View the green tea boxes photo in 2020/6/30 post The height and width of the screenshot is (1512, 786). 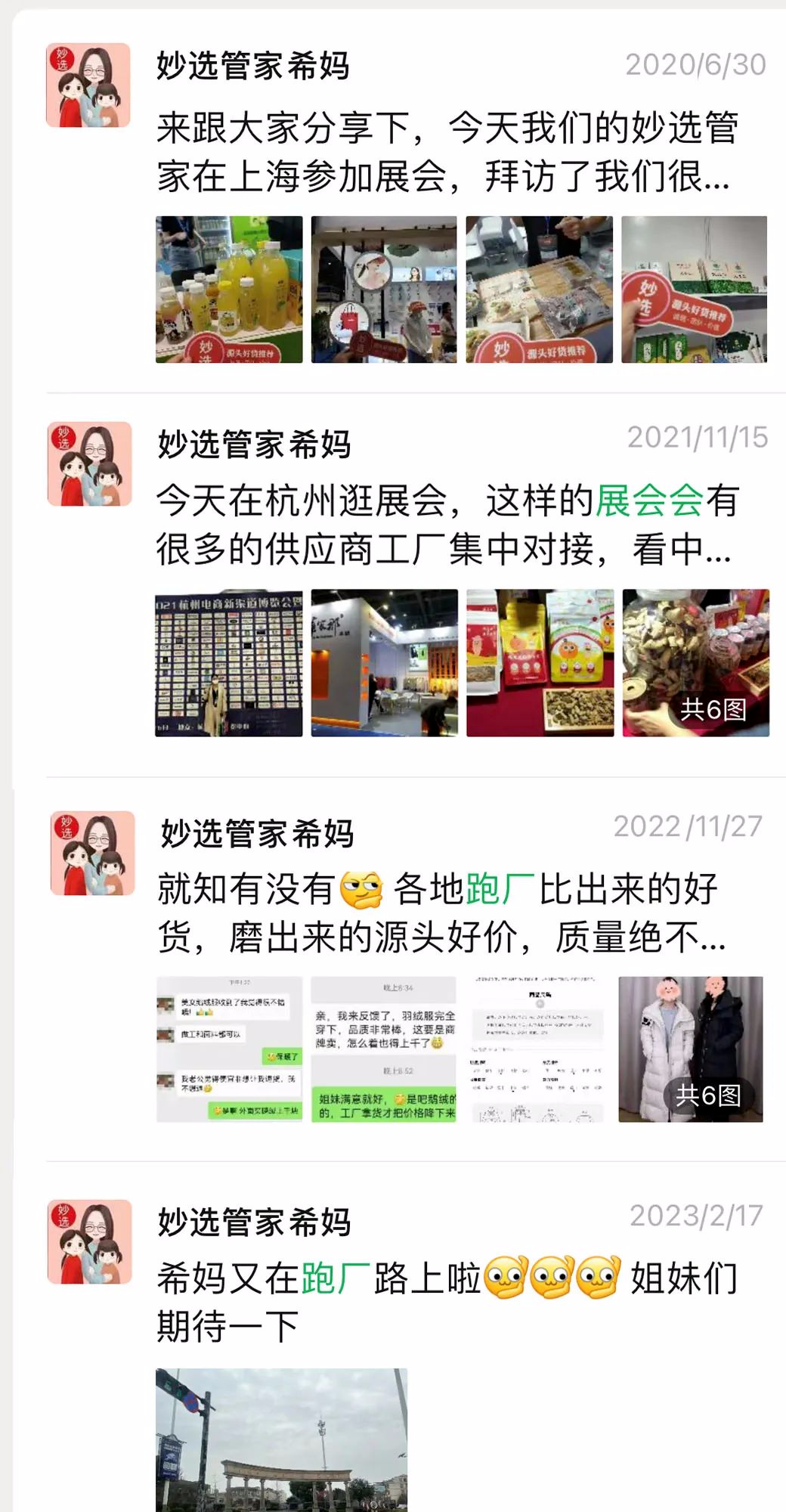pyautogui.click(x=694, y=290)
